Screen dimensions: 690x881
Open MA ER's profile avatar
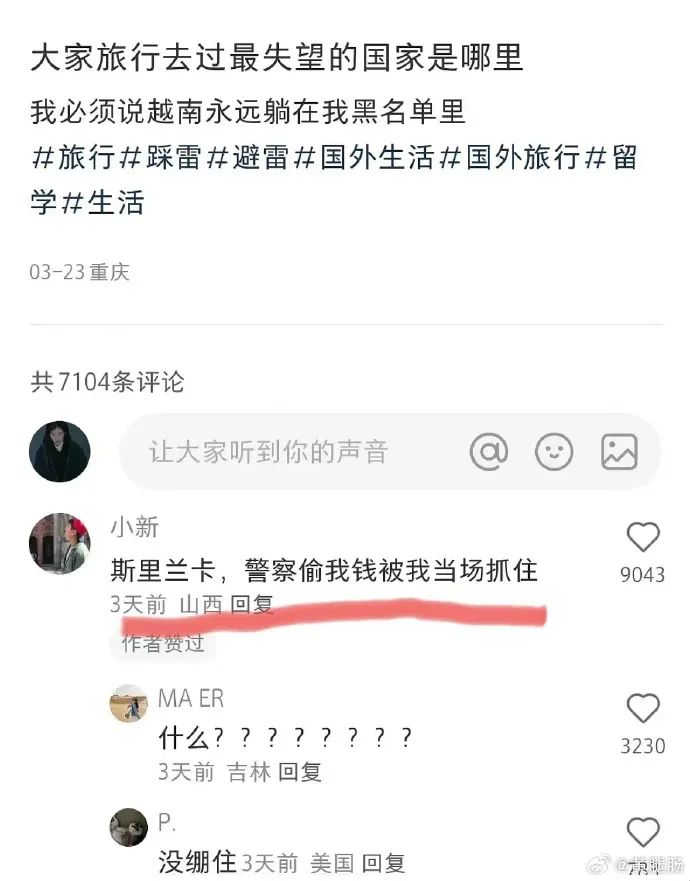(x=129, y=704)
